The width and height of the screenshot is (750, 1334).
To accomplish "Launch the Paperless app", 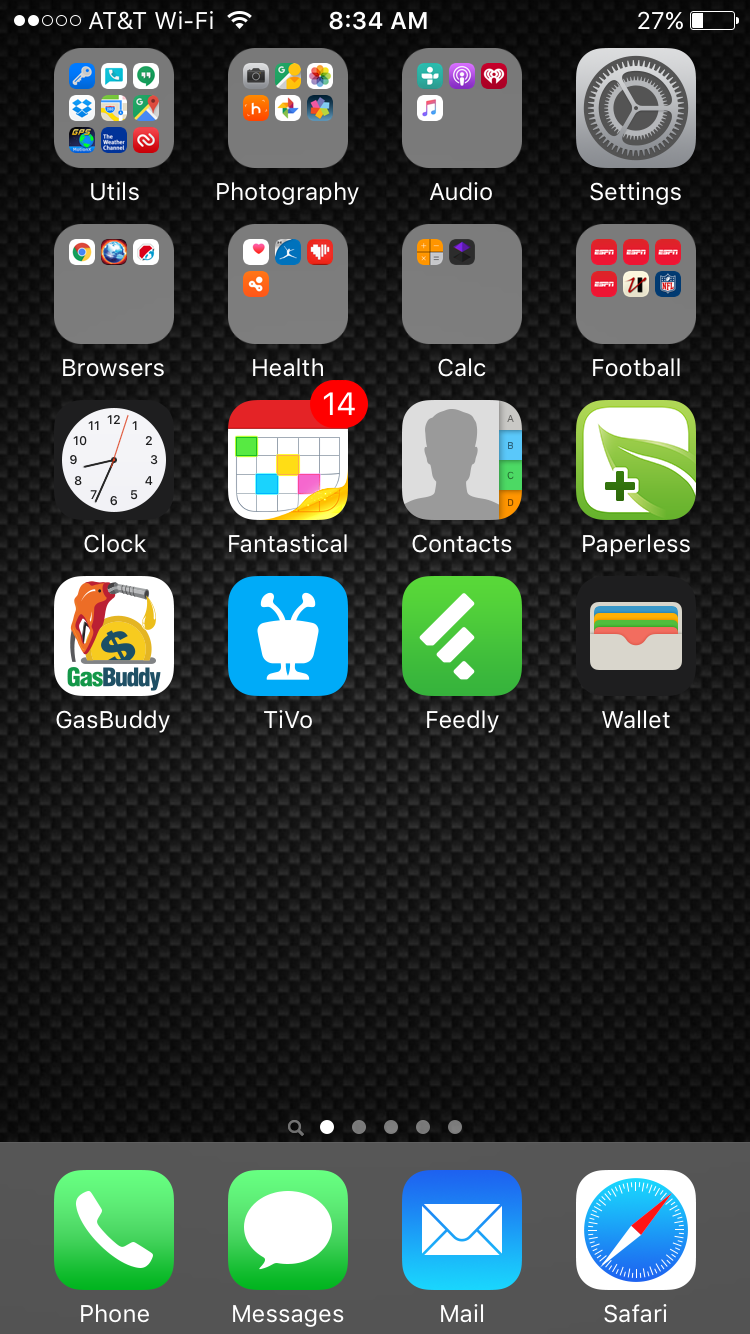I will tap(636, 460).
